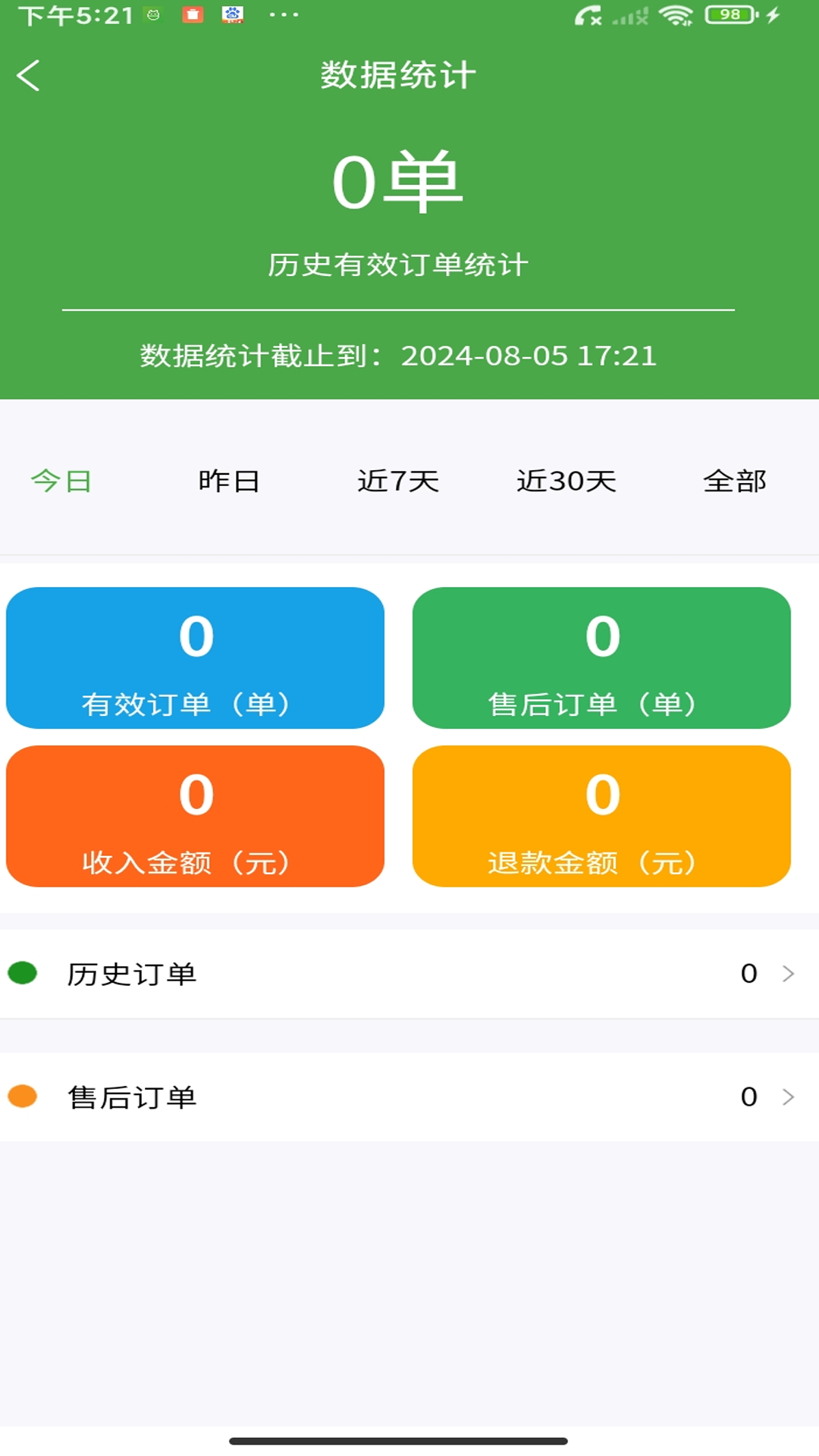Switch to the 近7天 tab
Viewport: 819px width, 1456px height.
pos(400,481)
